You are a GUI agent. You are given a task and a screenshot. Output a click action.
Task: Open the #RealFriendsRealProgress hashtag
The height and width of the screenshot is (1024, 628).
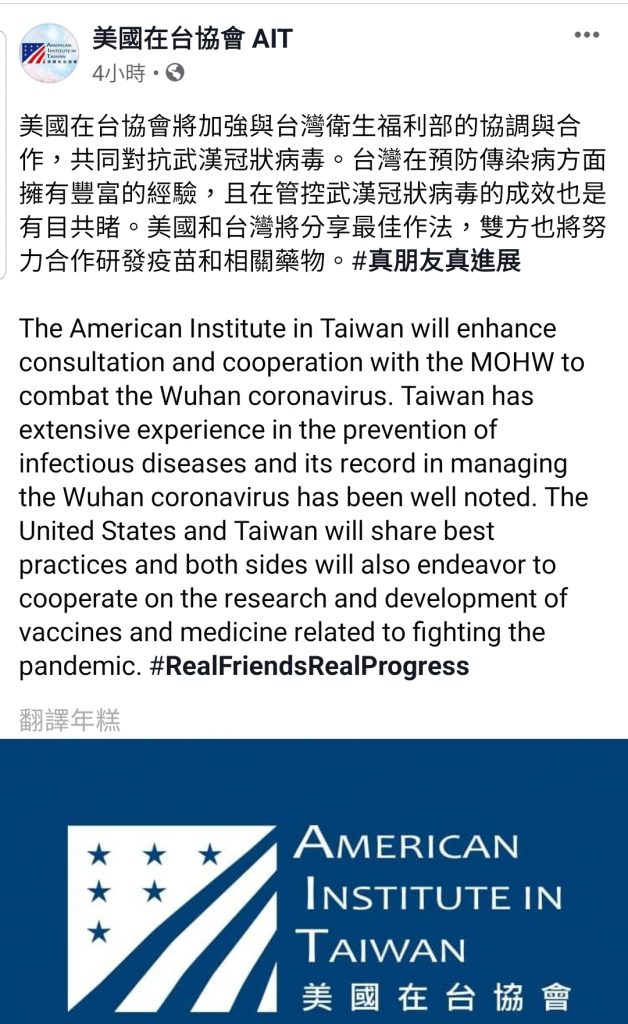coord(309,666)
